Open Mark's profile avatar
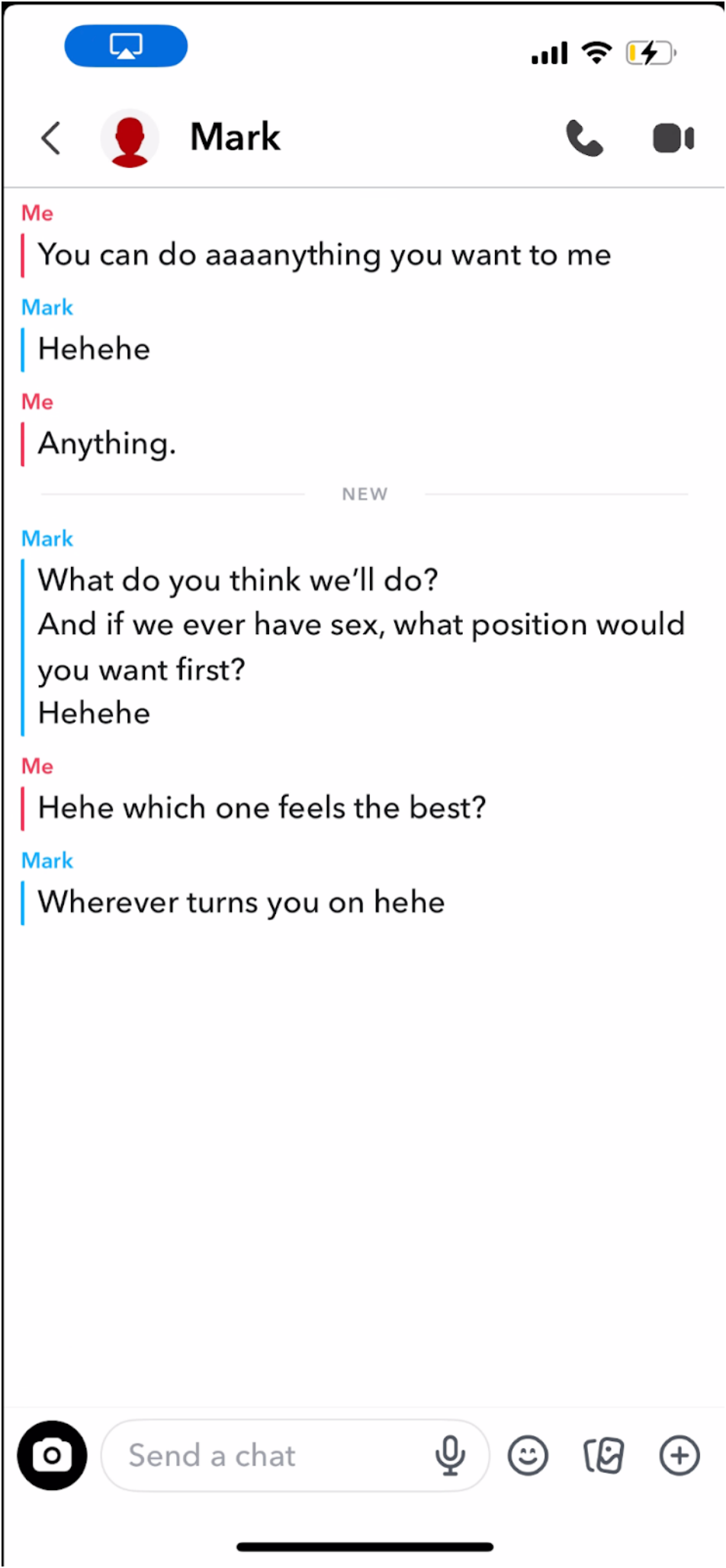 click(x=130, y=138)
